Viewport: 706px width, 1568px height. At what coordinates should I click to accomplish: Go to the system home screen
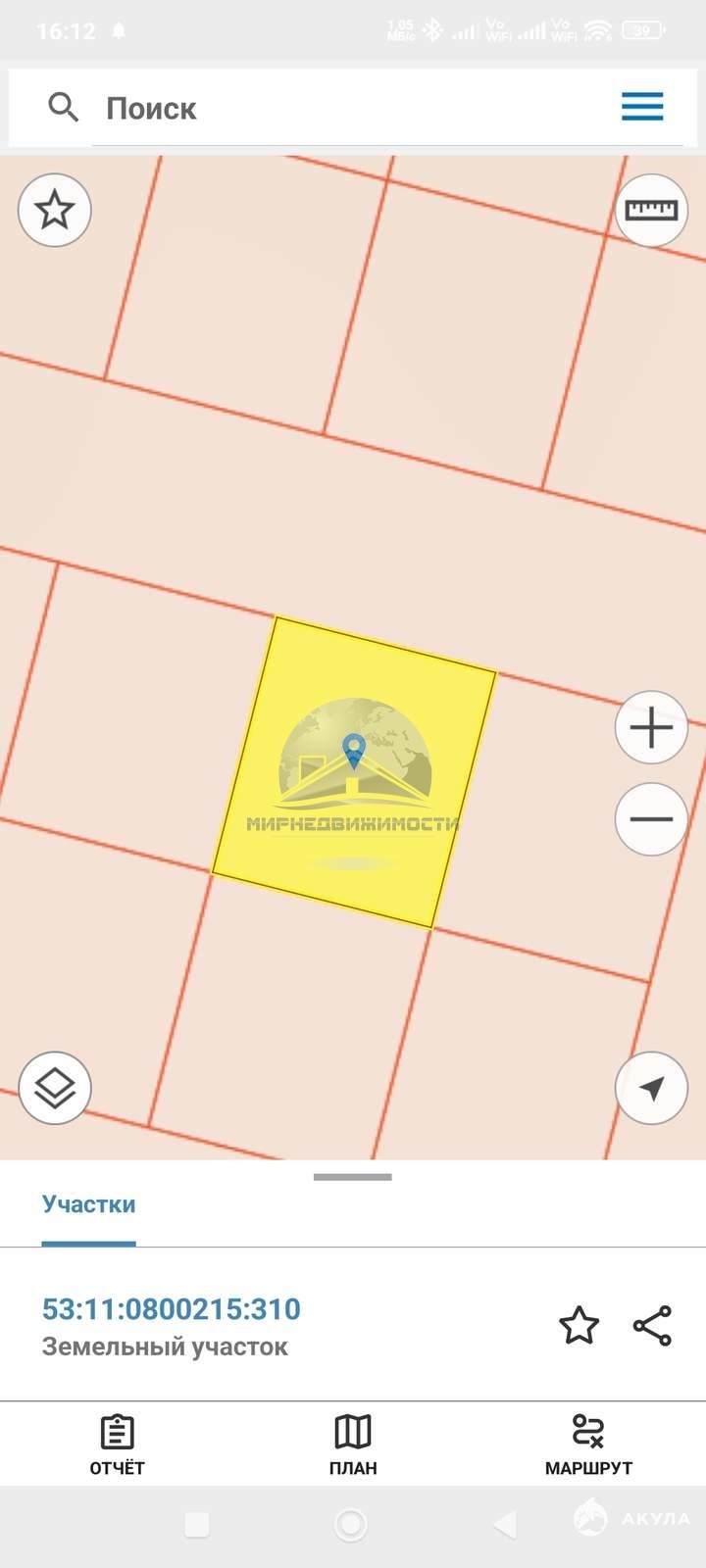coord(351,1524)
